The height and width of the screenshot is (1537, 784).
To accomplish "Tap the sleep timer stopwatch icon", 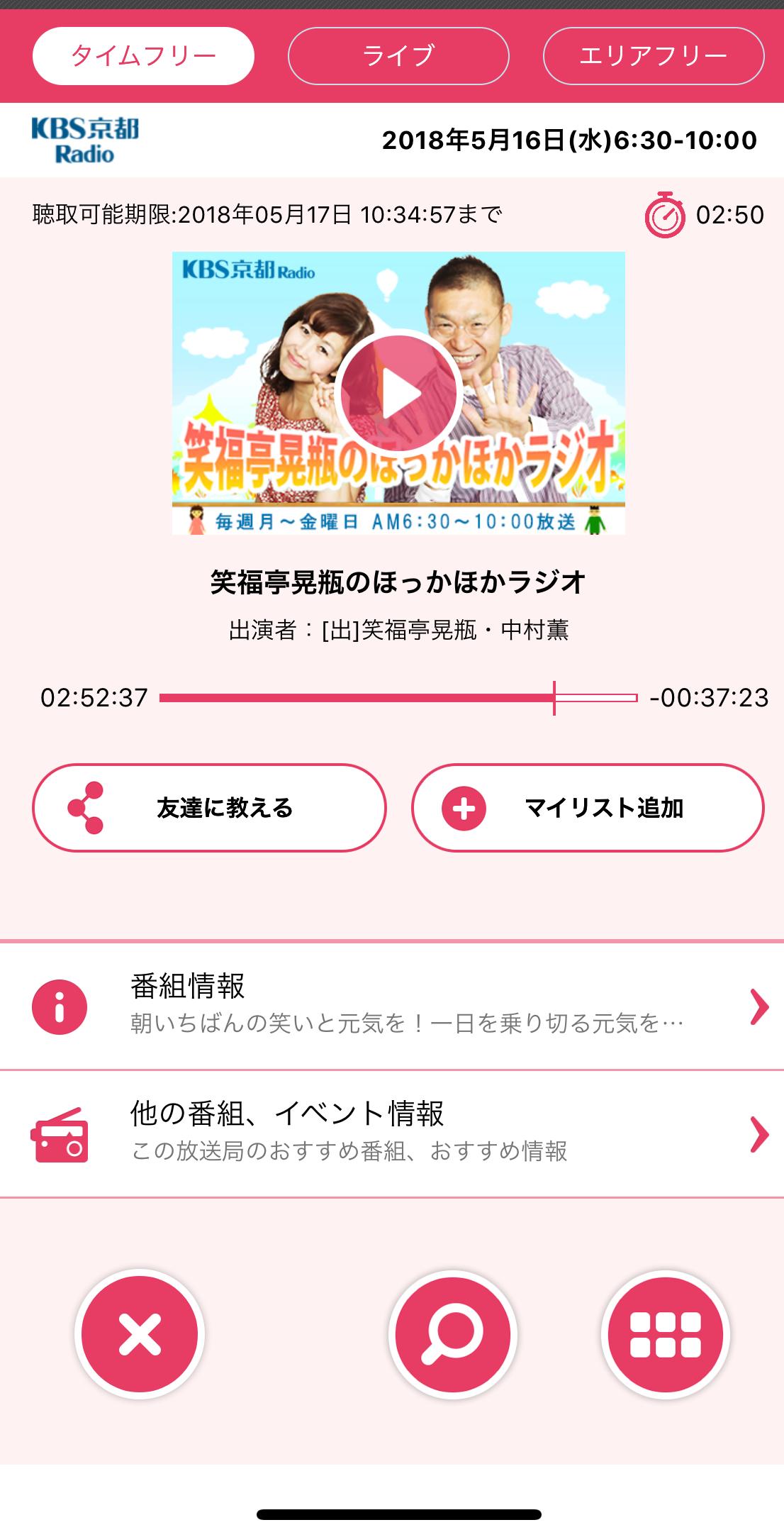I will point(664,215).
